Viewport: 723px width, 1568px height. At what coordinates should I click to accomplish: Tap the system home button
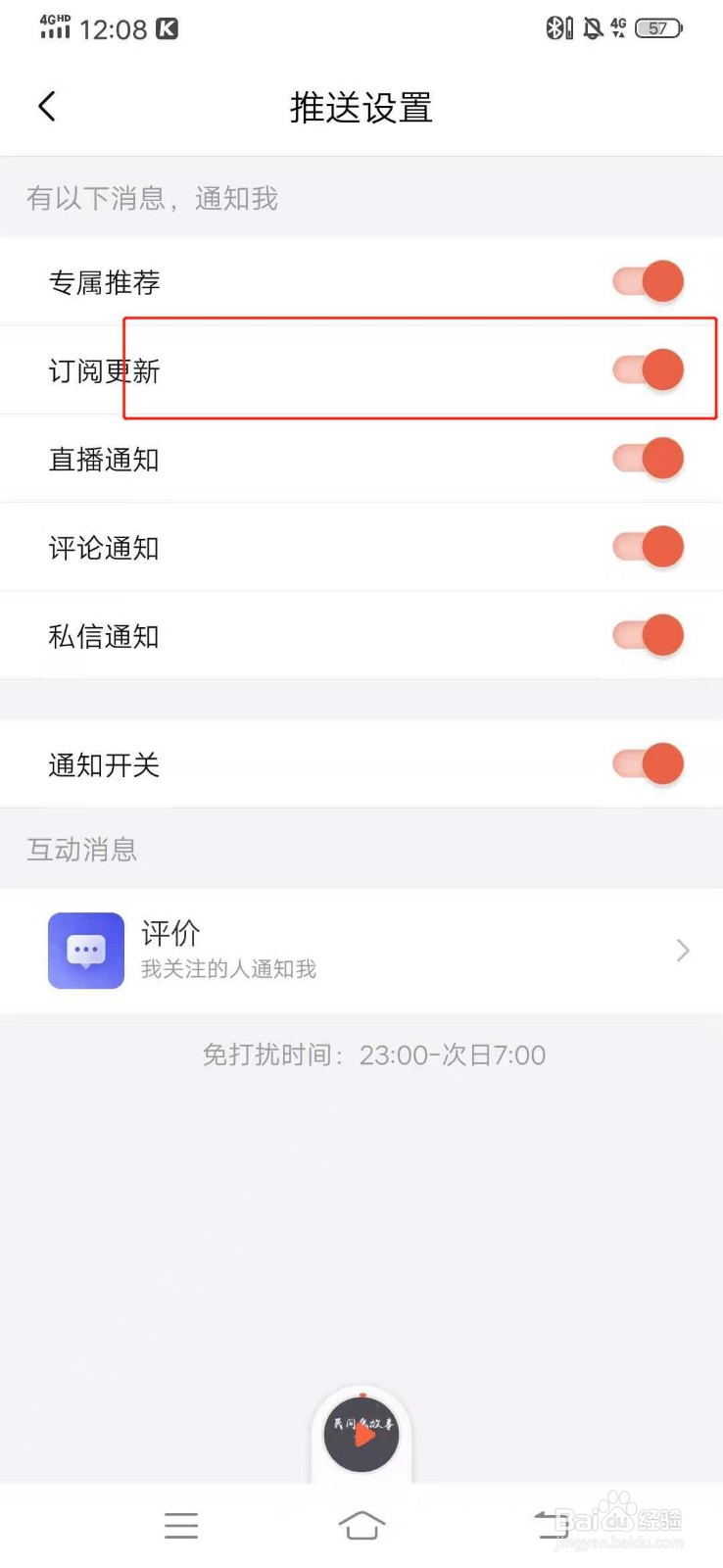coord(361,1525)
